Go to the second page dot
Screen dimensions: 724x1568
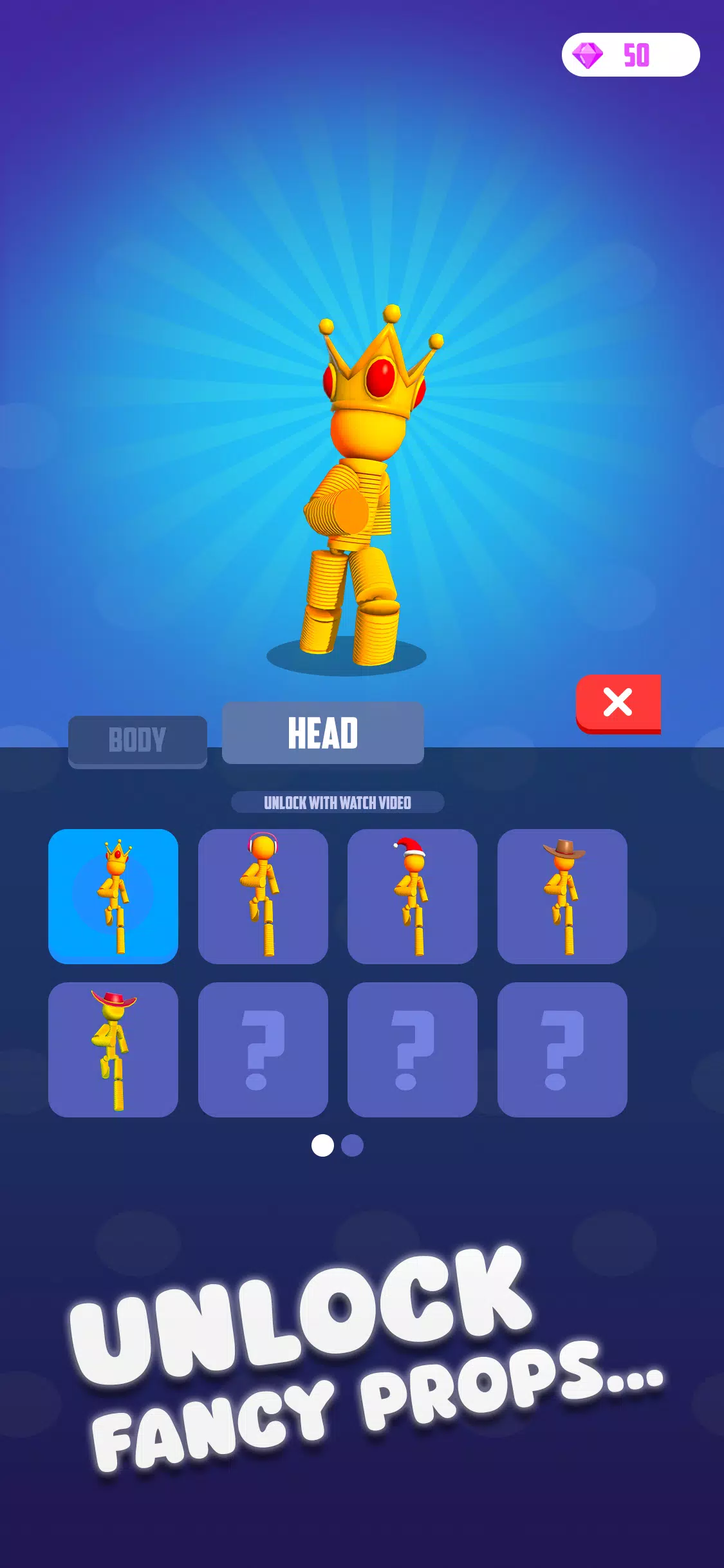click(352, 1146)
